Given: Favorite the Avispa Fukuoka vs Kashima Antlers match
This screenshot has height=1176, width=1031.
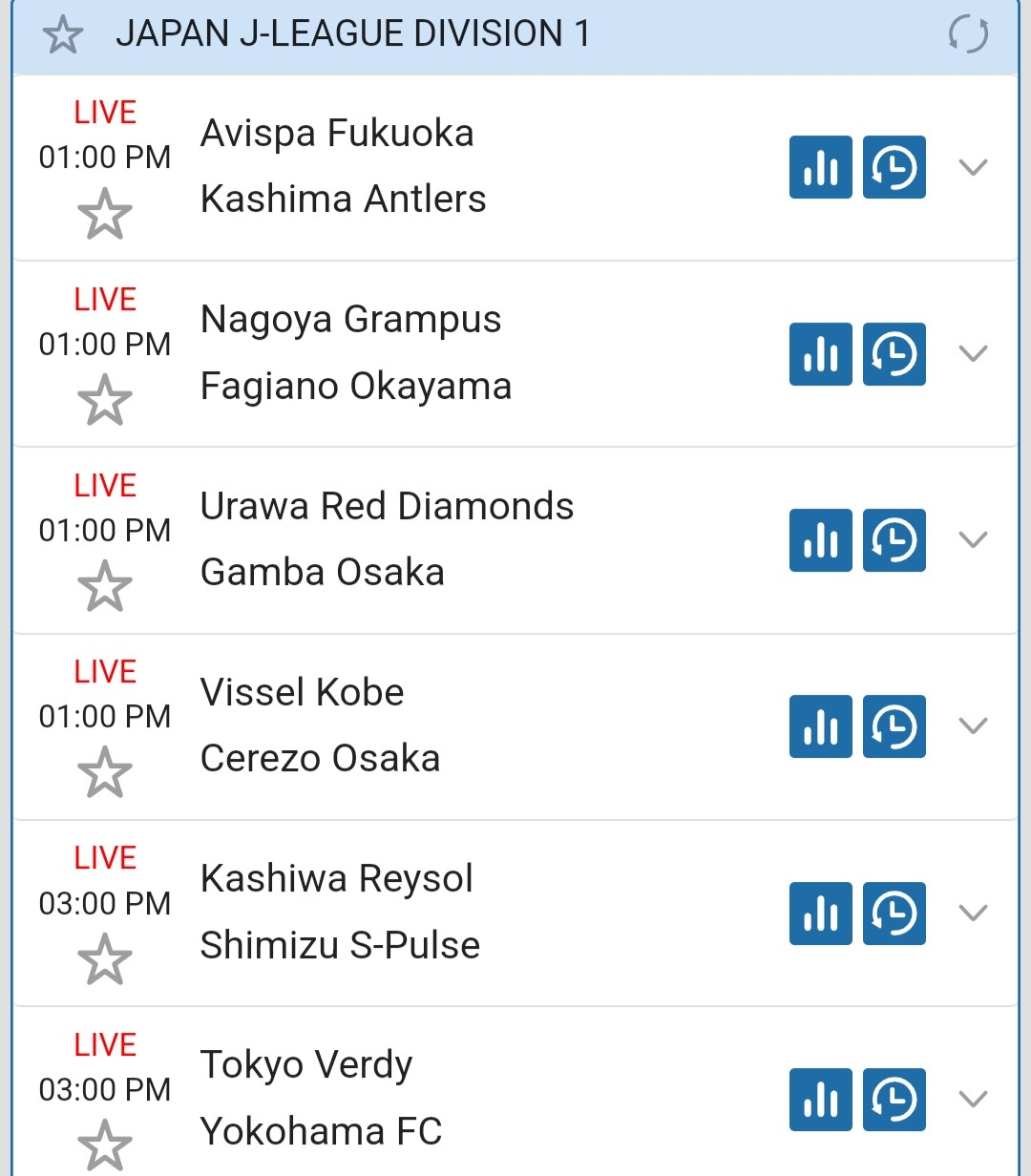Looking at the screenshot, I should coord(104,214).
